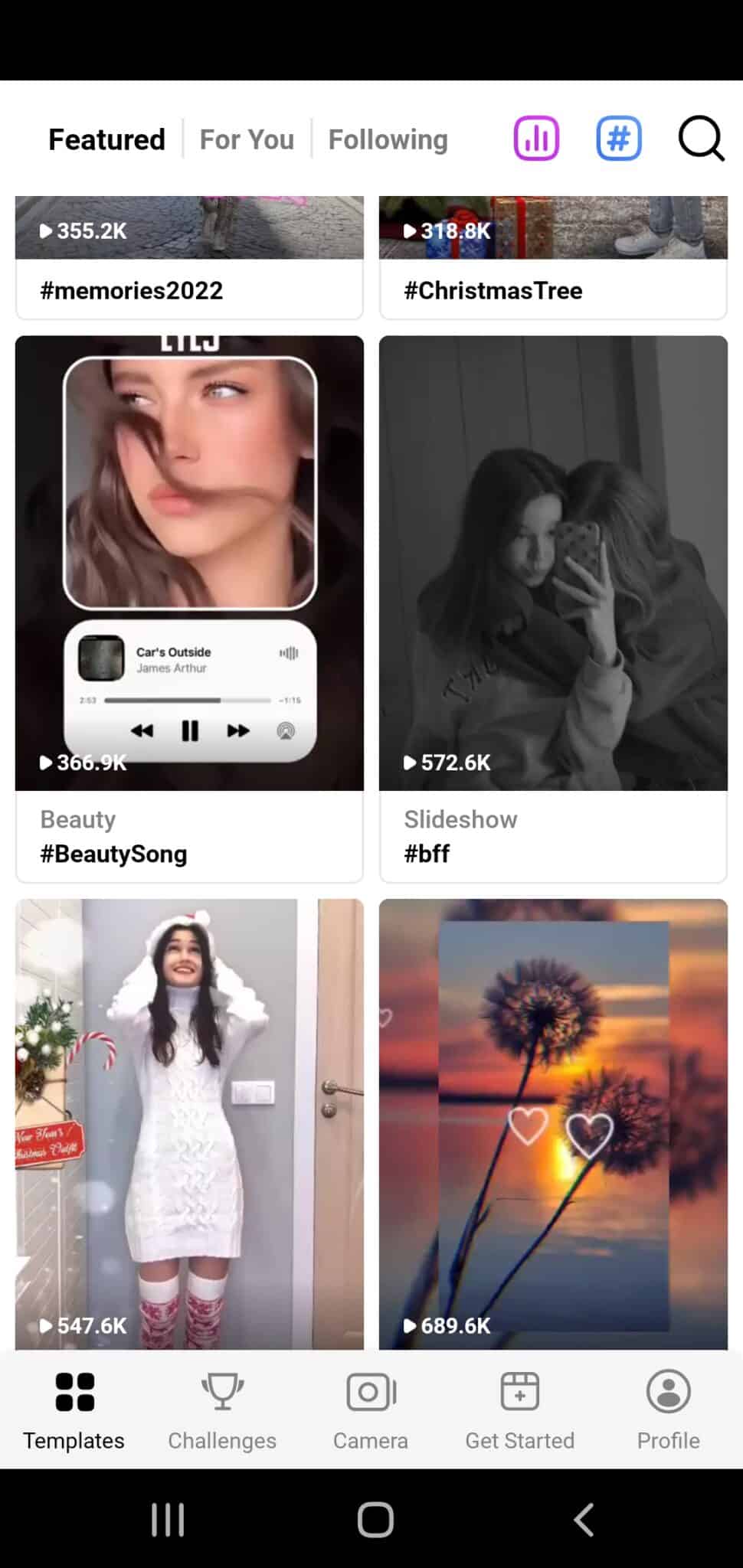Image resolution: width=743 pixels, height=1568 pixels.
Task: Open the search magnifier icon
Action: coord(700,139)
